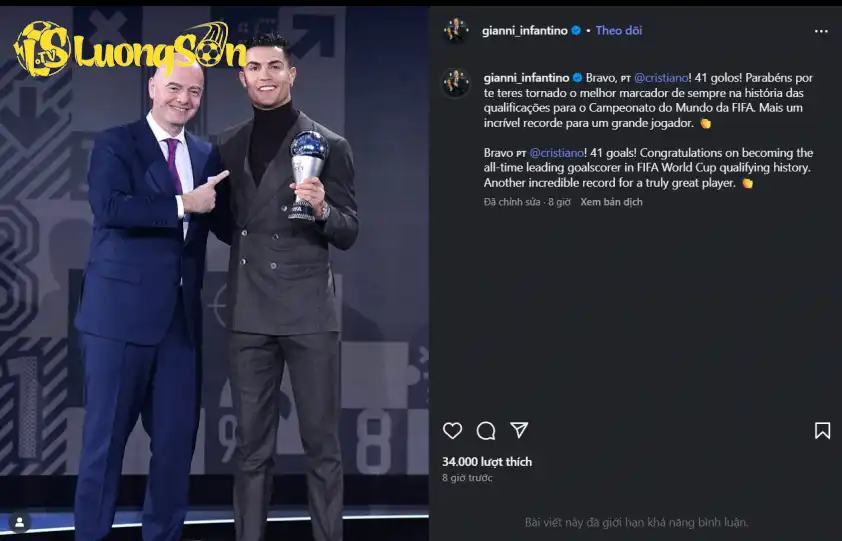The height and width of the screenshot is (541, 842).
Task: Open the header profile picture of gianni_infantino
Action: [x=457, y=31]
